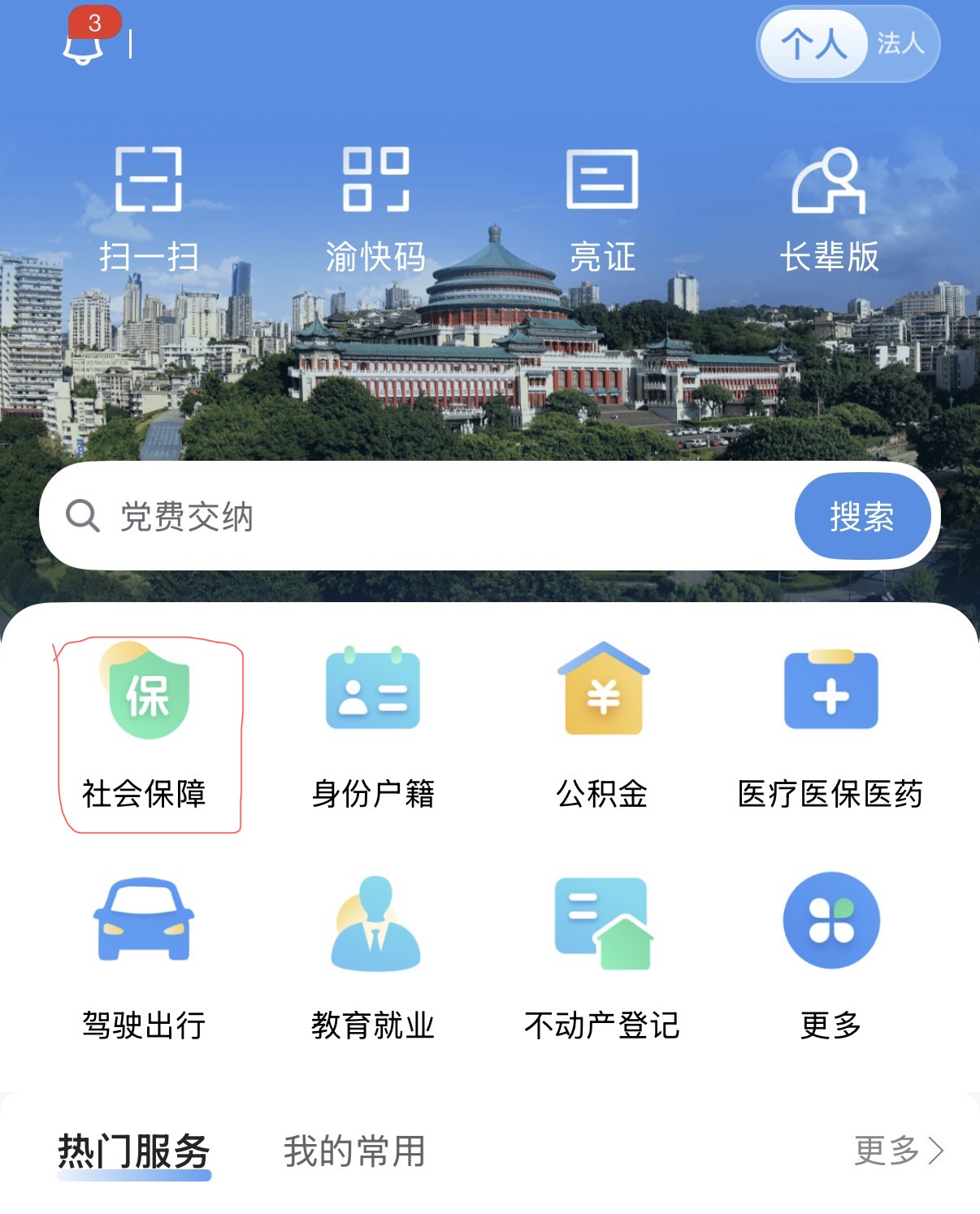Tap the 搜索 button
Screen dimensions: 980x1214
pyautogui.click(x=861, y=516)
